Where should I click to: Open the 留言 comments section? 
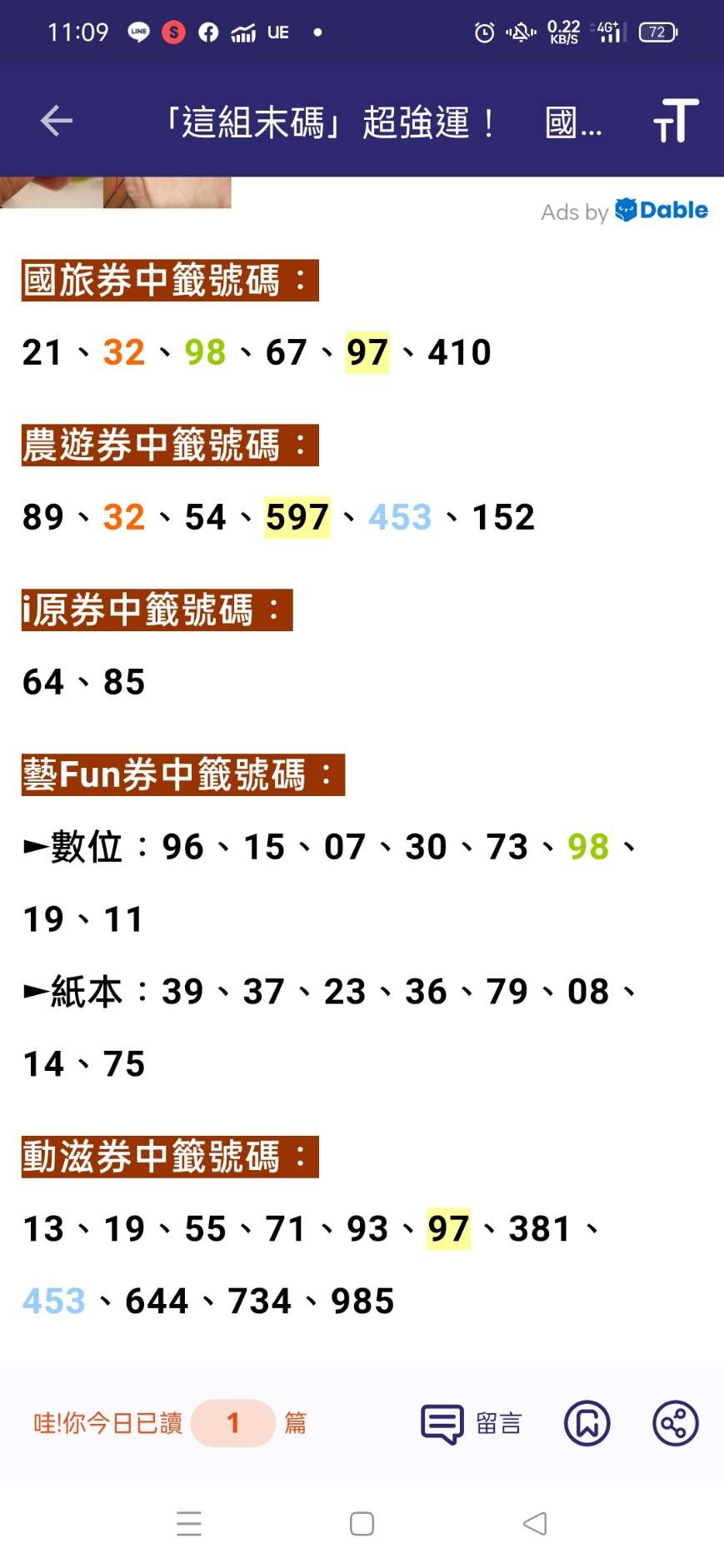click(x=472, y=1423)
